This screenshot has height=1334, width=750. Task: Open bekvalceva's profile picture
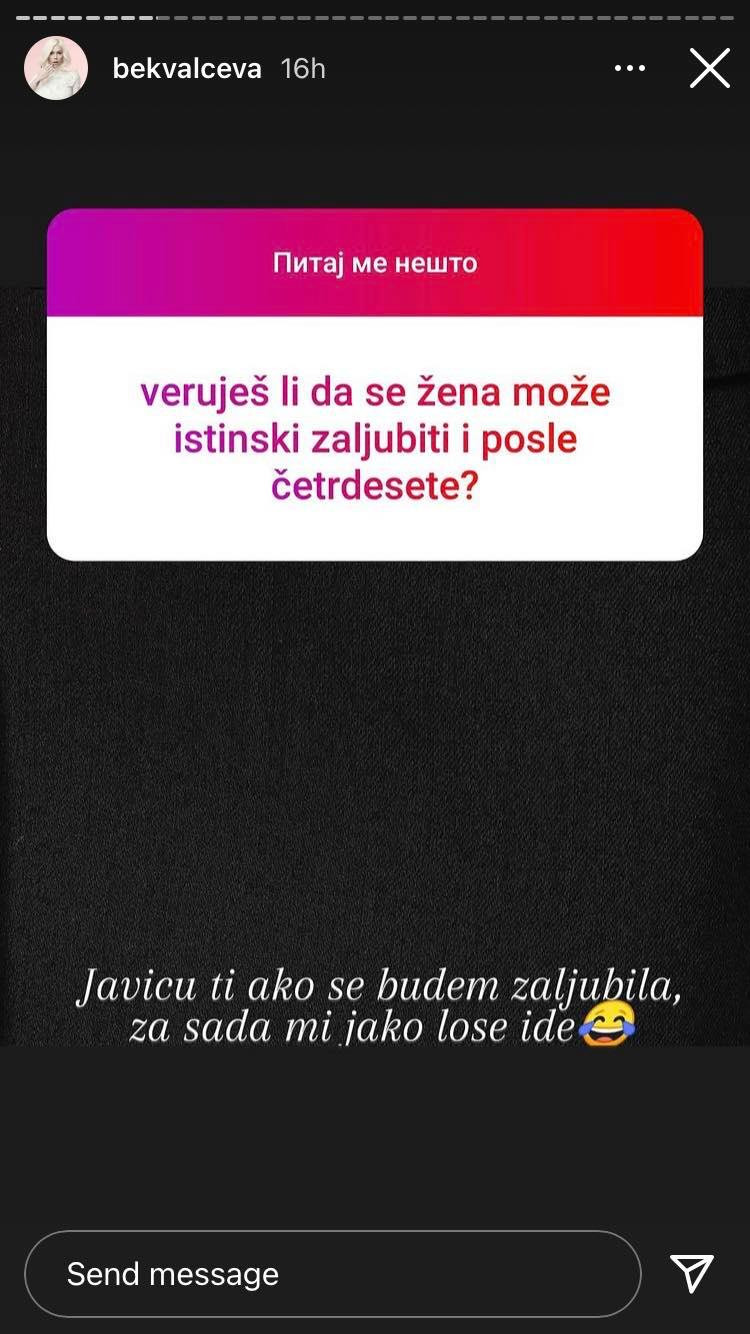56,68
